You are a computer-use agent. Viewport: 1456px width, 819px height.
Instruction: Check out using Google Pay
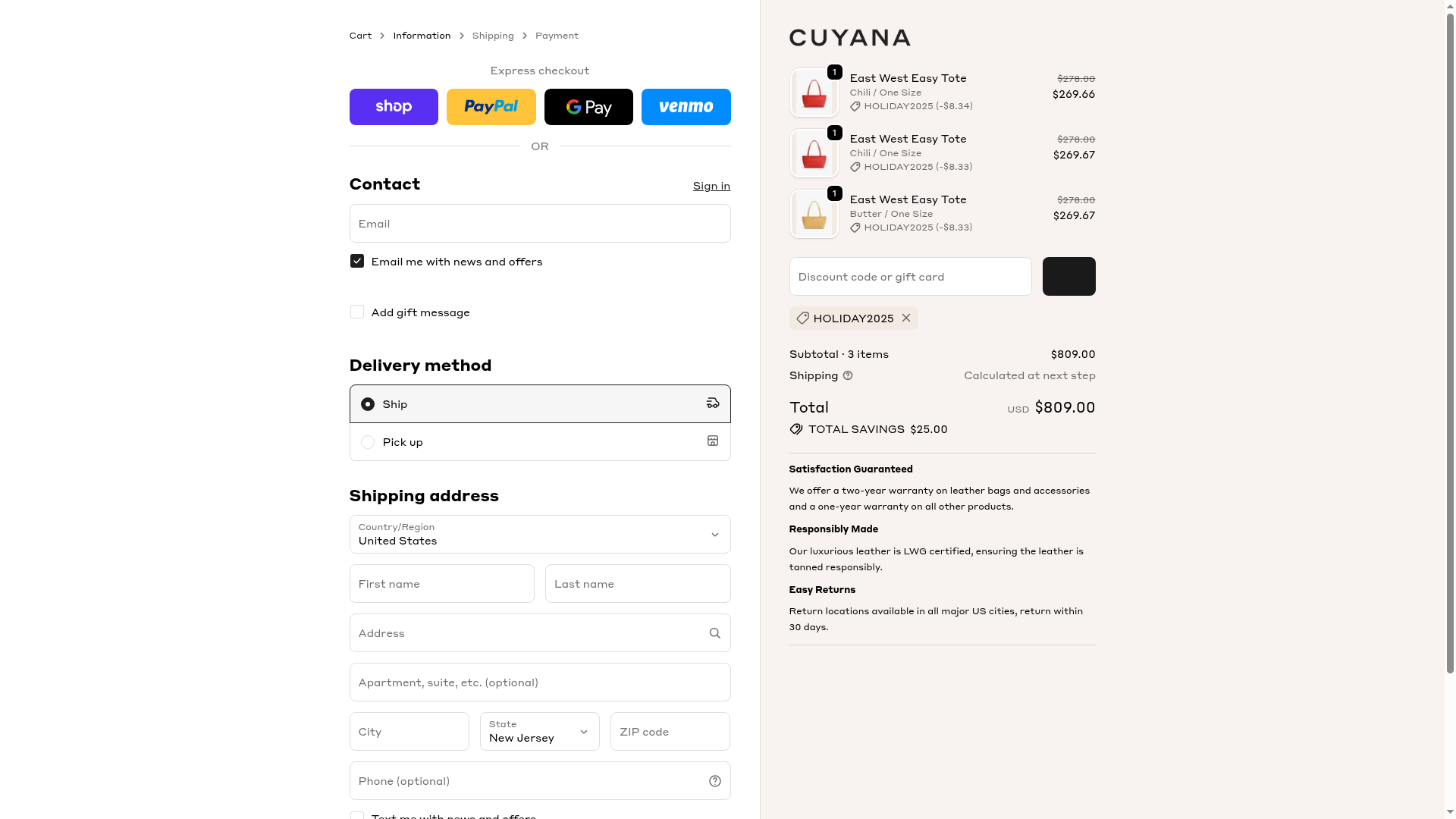pos(588,107)
